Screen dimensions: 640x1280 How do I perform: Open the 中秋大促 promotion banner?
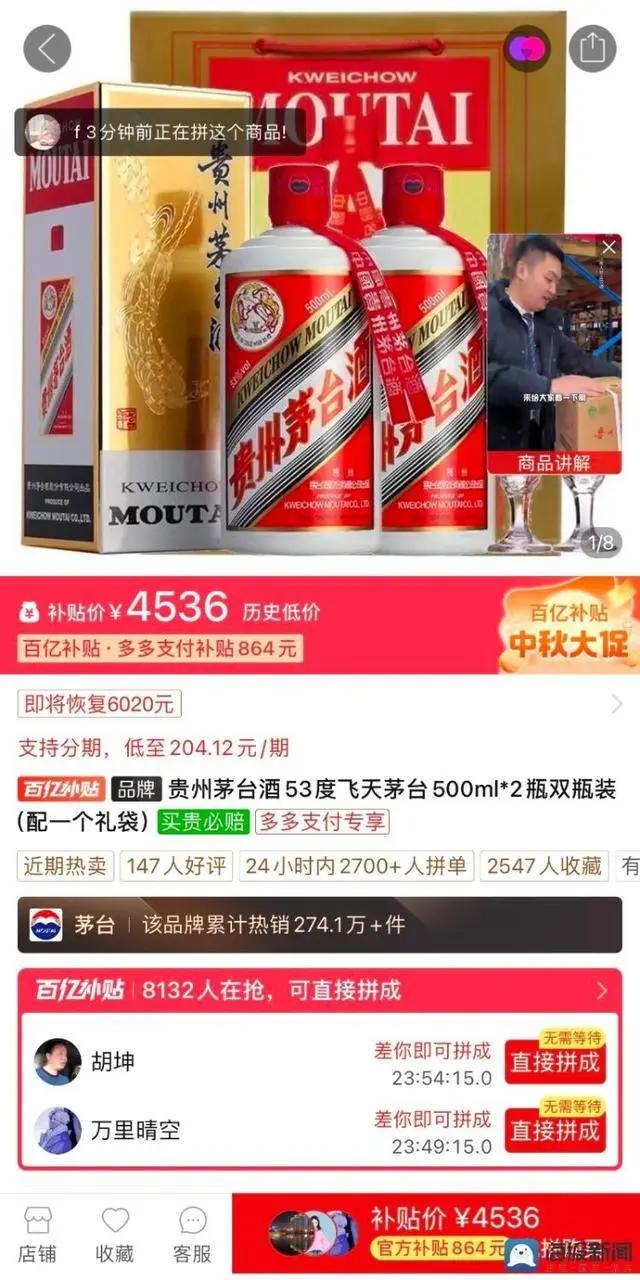[x=567, y=627]
